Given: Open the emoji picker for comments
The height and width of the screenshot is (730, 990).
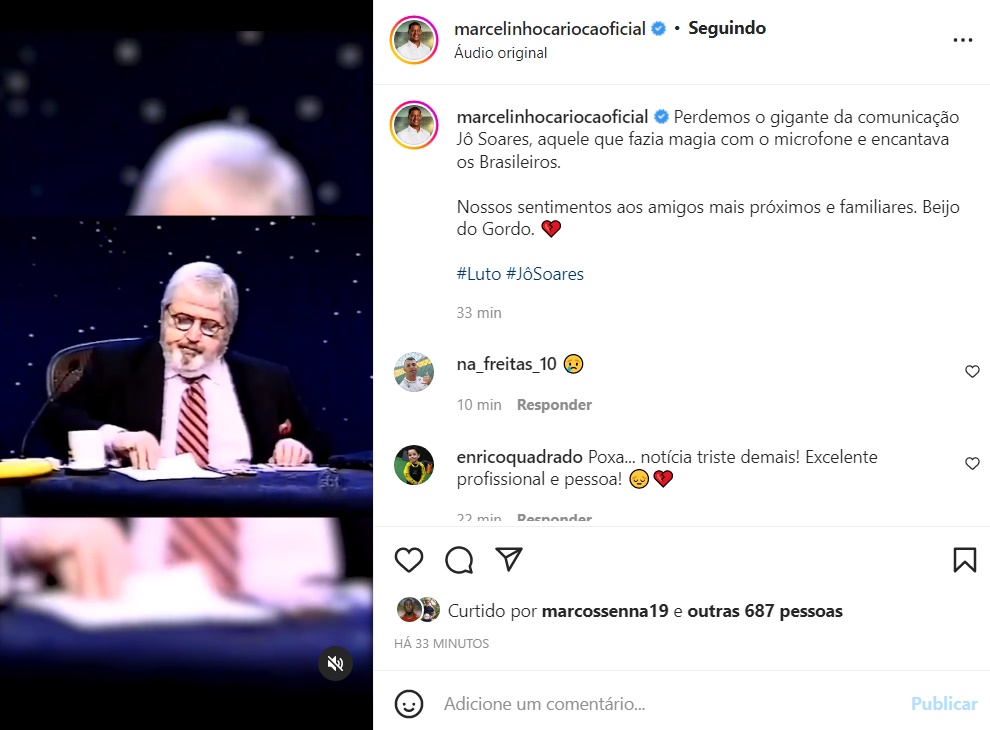Looking at the screenshot, I should (x=409, y=704).
